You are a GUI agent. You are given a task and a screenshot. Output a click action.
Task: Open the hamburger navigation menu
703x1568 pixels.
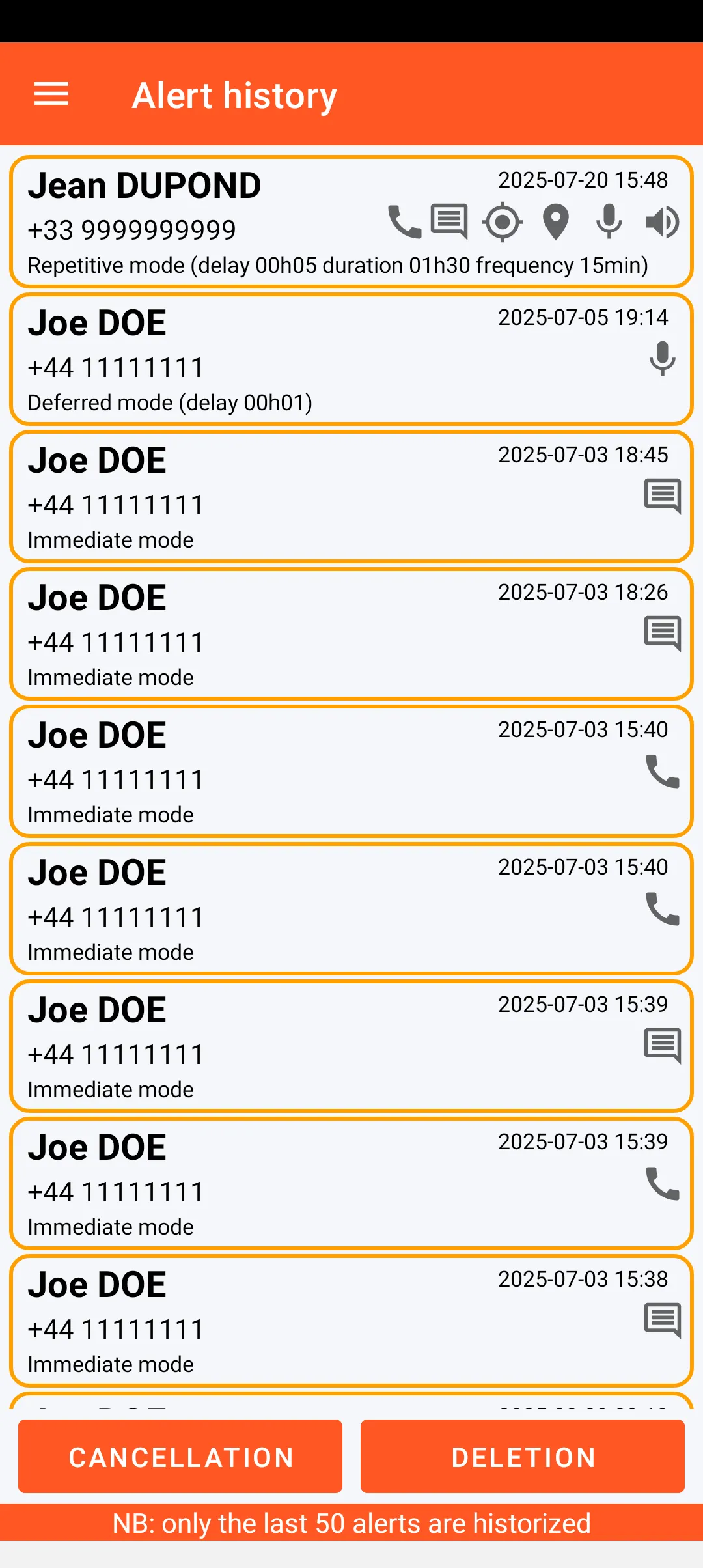[51, 94]
